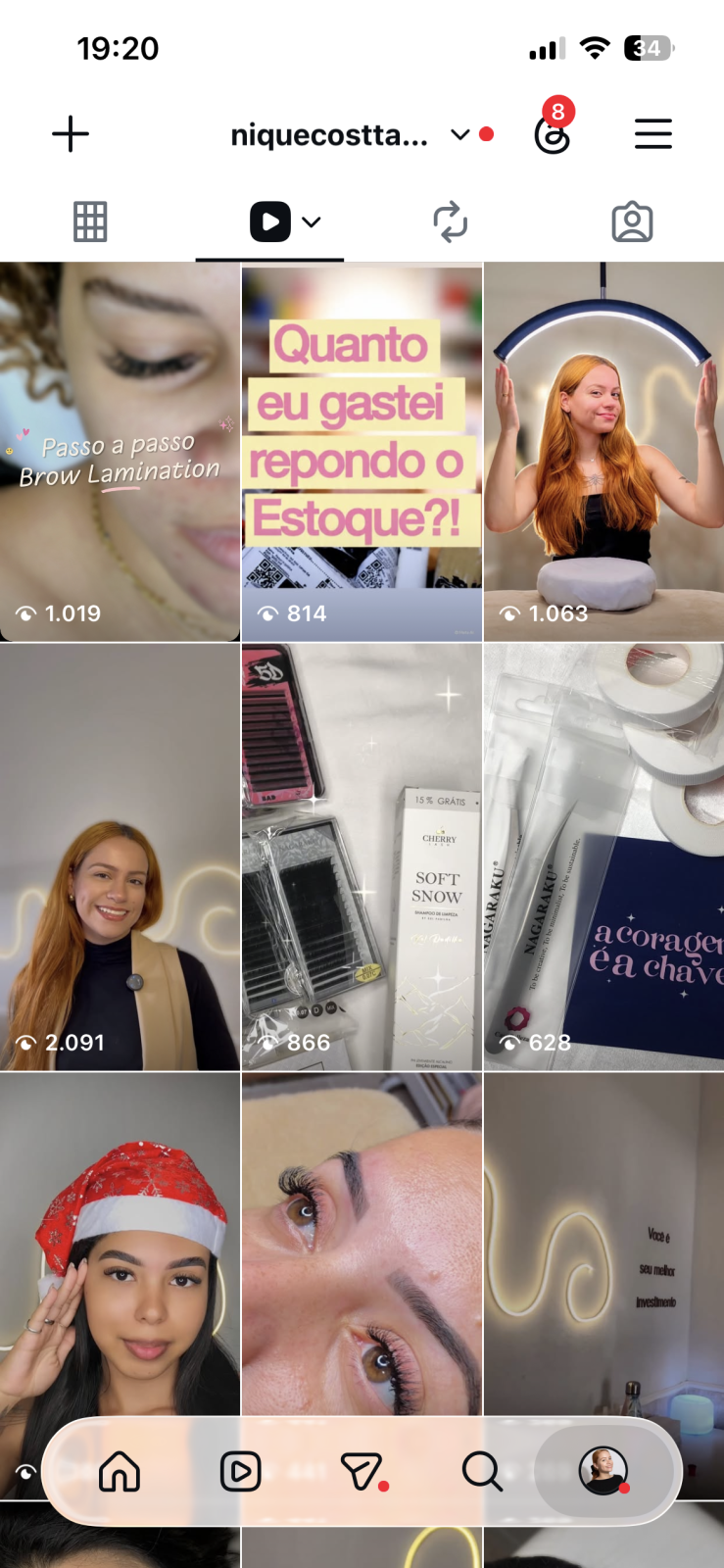
Task: Create a new post with plus icon
Action: (71, 134)
